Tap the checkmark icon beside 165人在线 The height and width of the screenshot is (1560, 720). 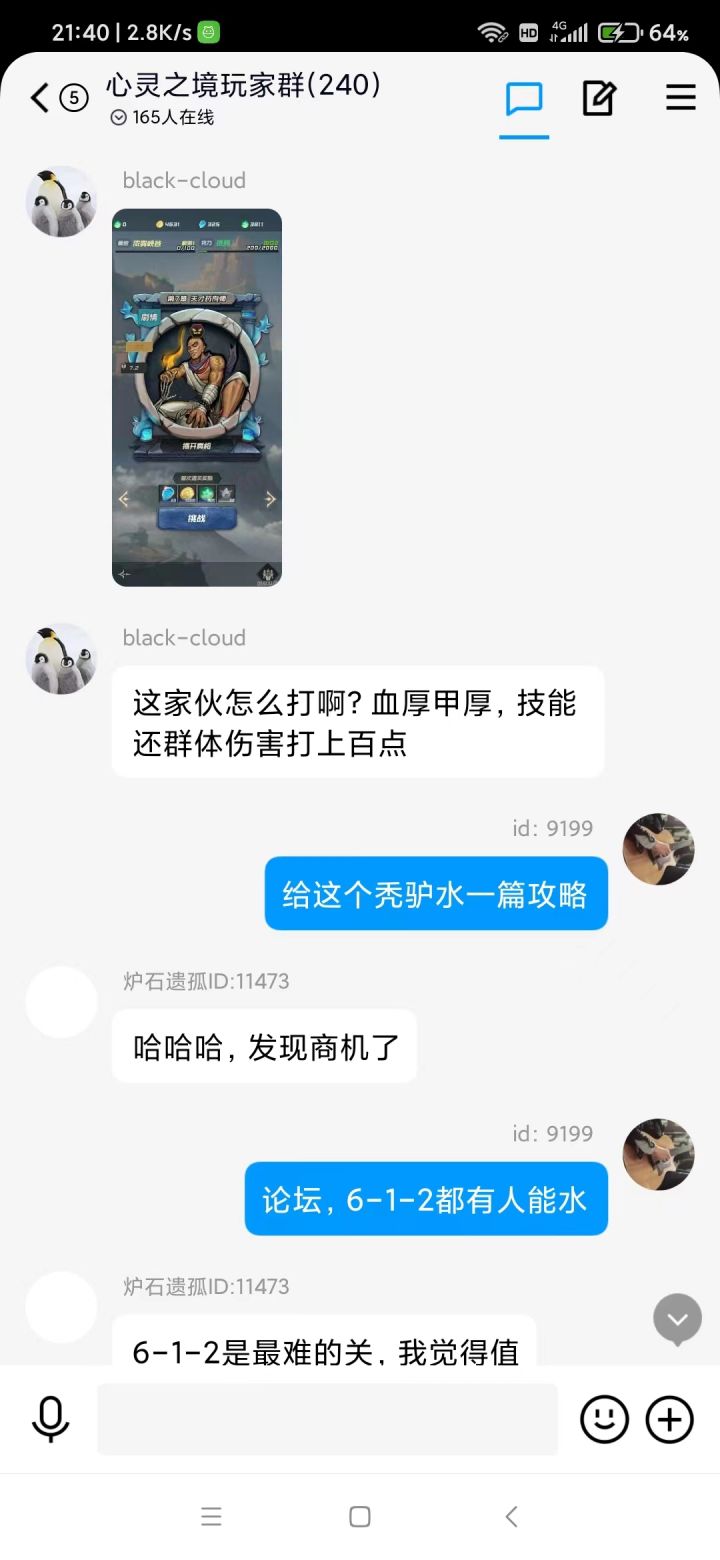(x=119, y=117)
